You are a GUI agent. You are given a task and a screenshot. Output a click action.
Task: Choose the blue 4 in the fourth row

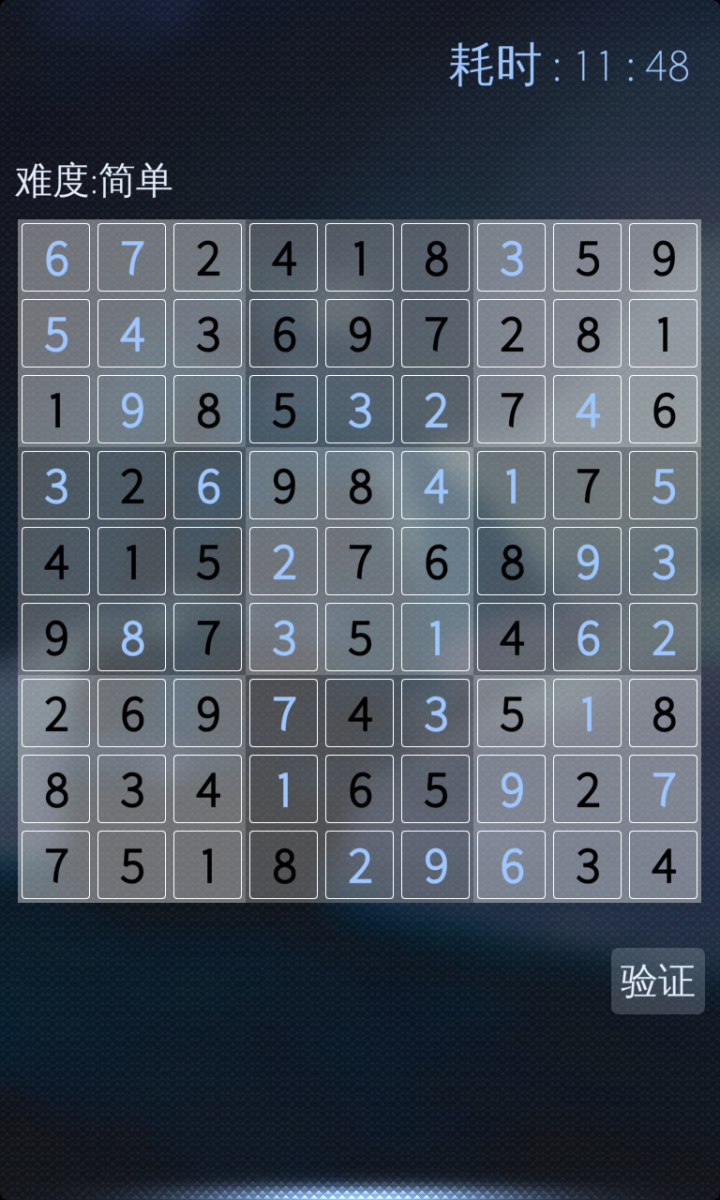point(436,486)
